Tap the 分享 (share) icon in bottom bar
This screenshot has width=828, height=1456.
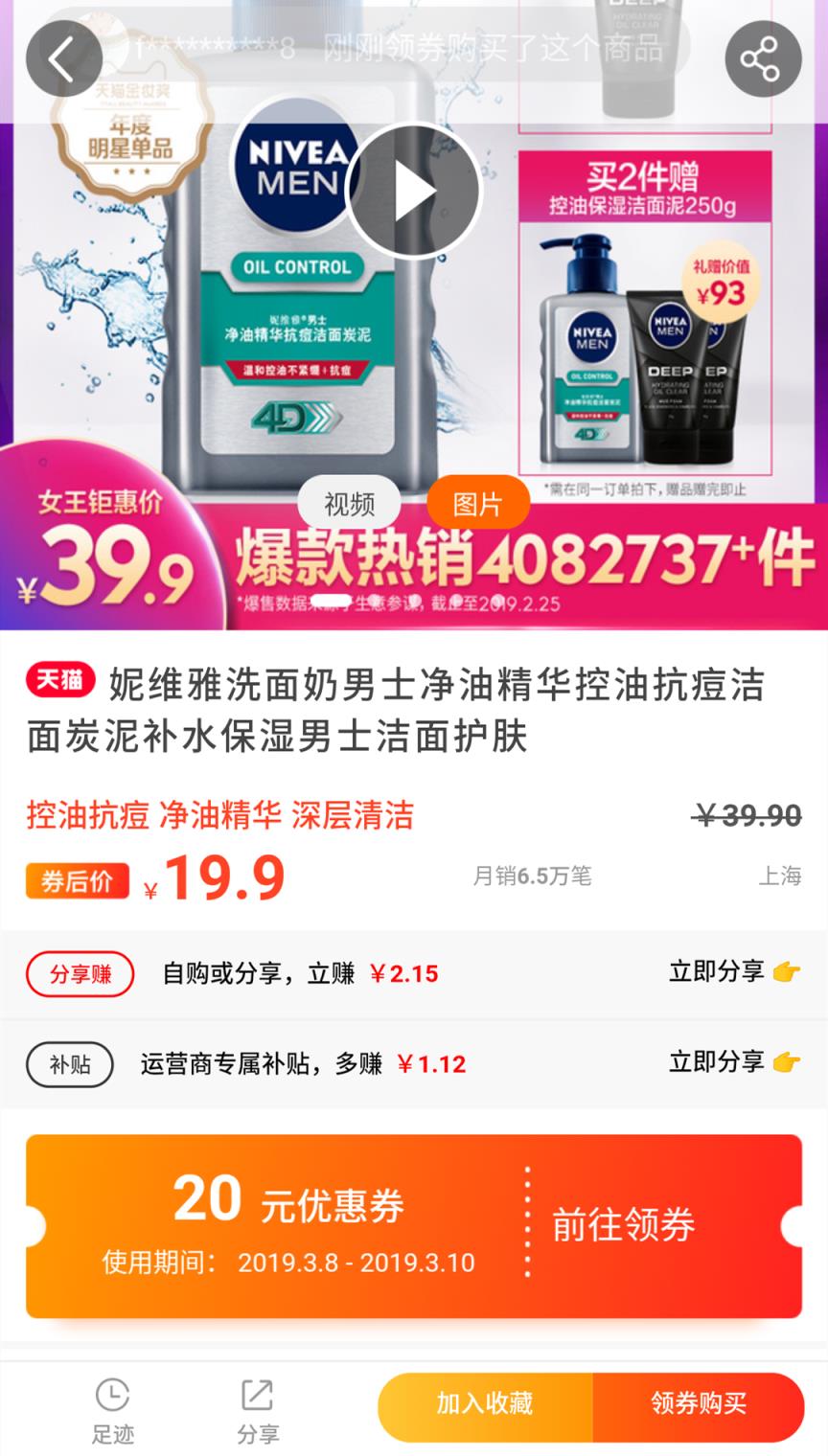(x=256, y=1406)
